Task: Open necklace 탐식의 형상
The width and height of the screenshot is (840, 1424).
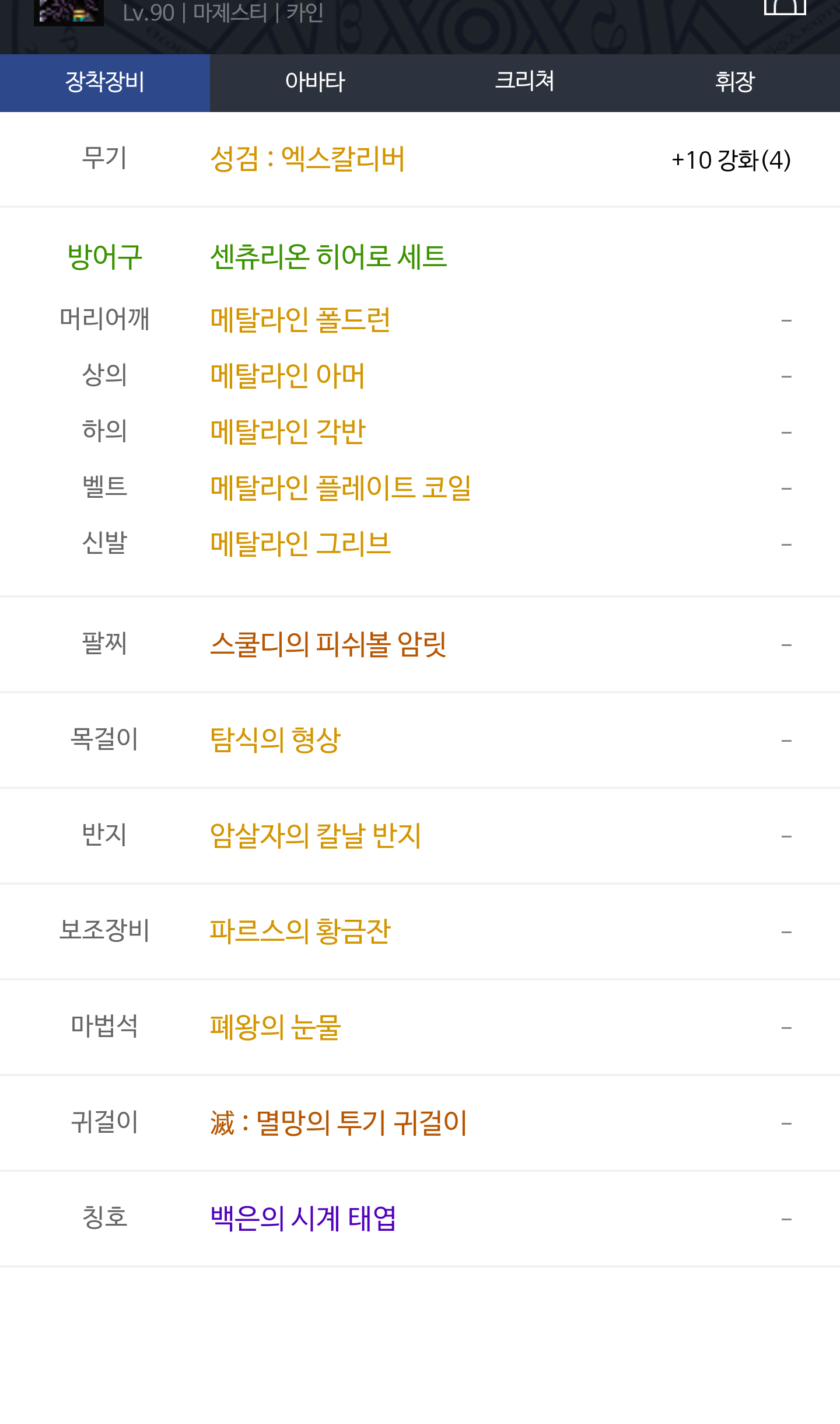Action: pyautogui.click(x=275, y=740)
